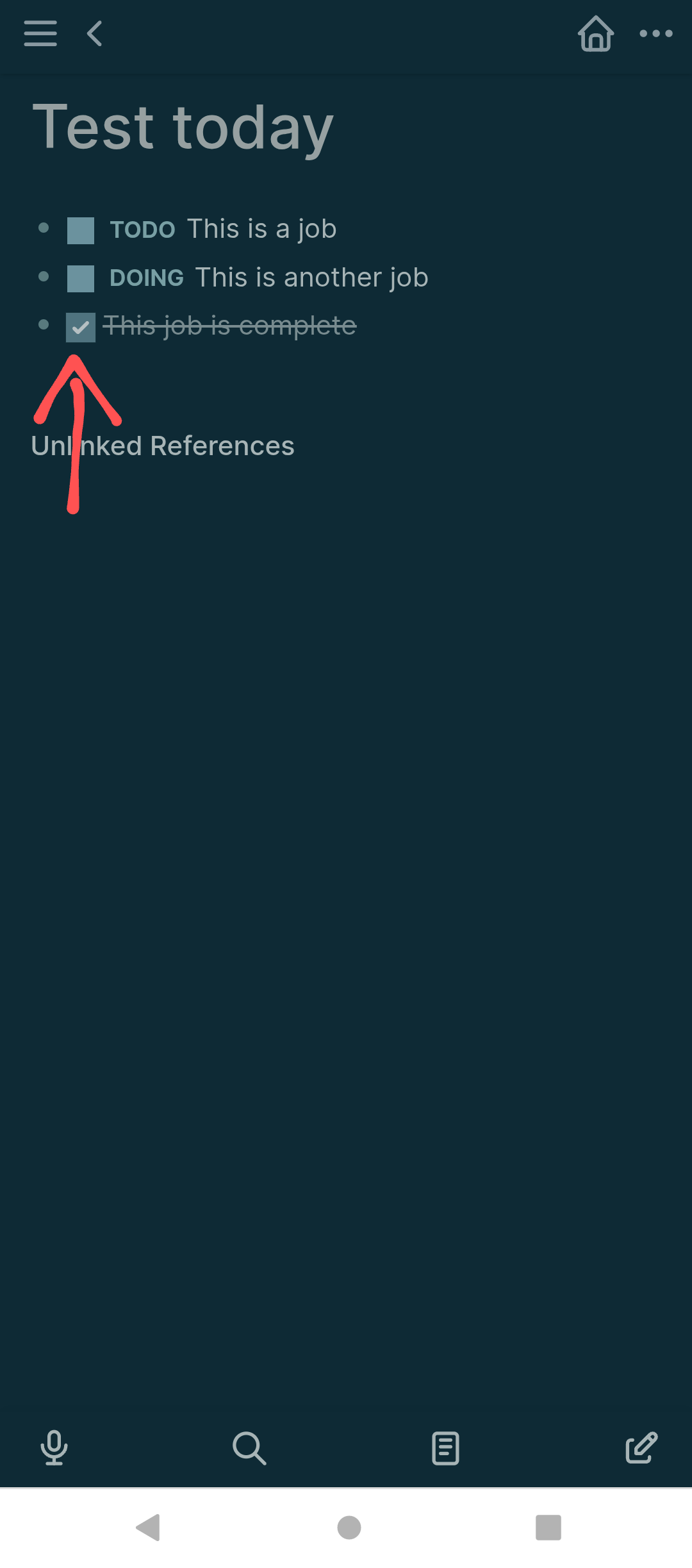
Task: Open the left sidebar hamburger menu
Action: pos(40,33)
